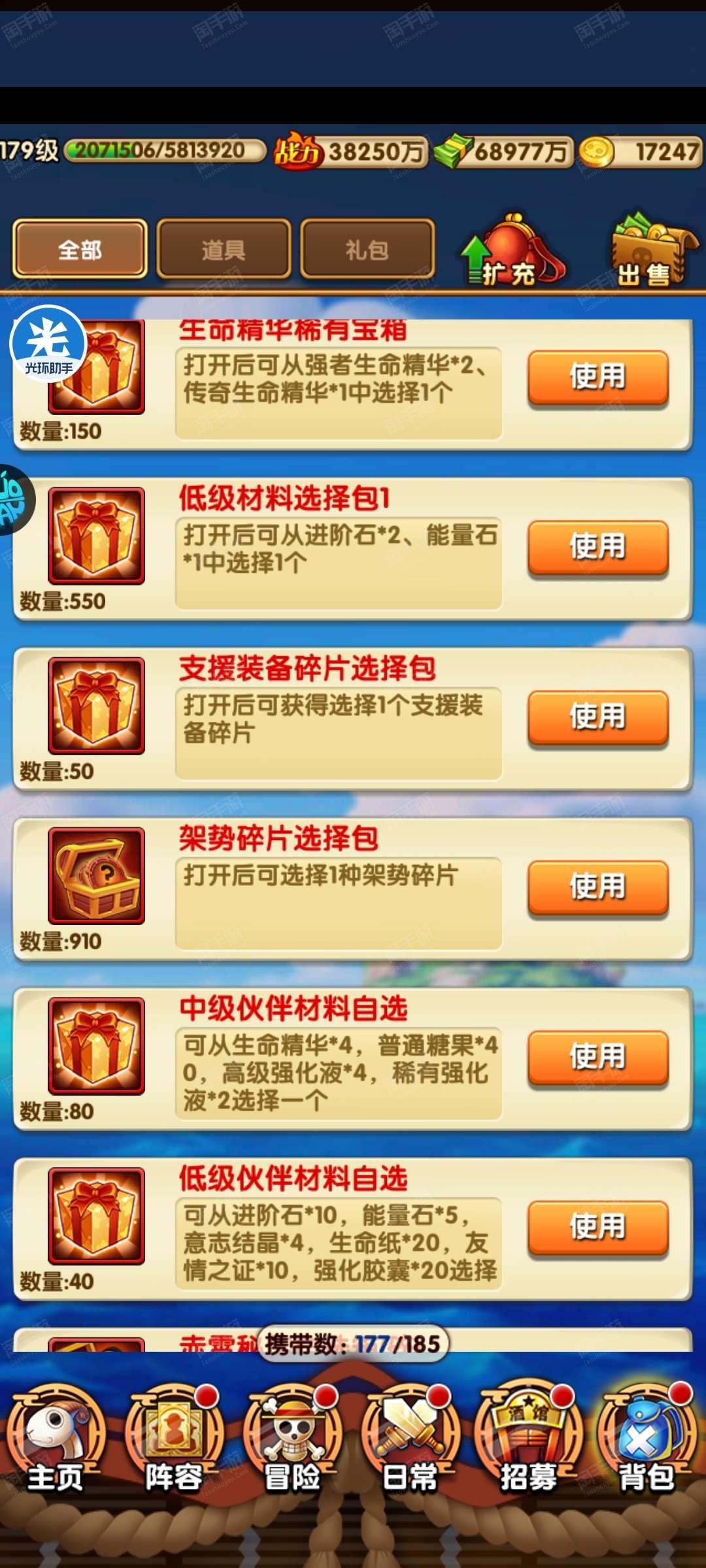This screenshot has width=706, height=1568.
Task: Tap the 架势碎片选择包 treasure chest icon
Action: coord(96,875)
